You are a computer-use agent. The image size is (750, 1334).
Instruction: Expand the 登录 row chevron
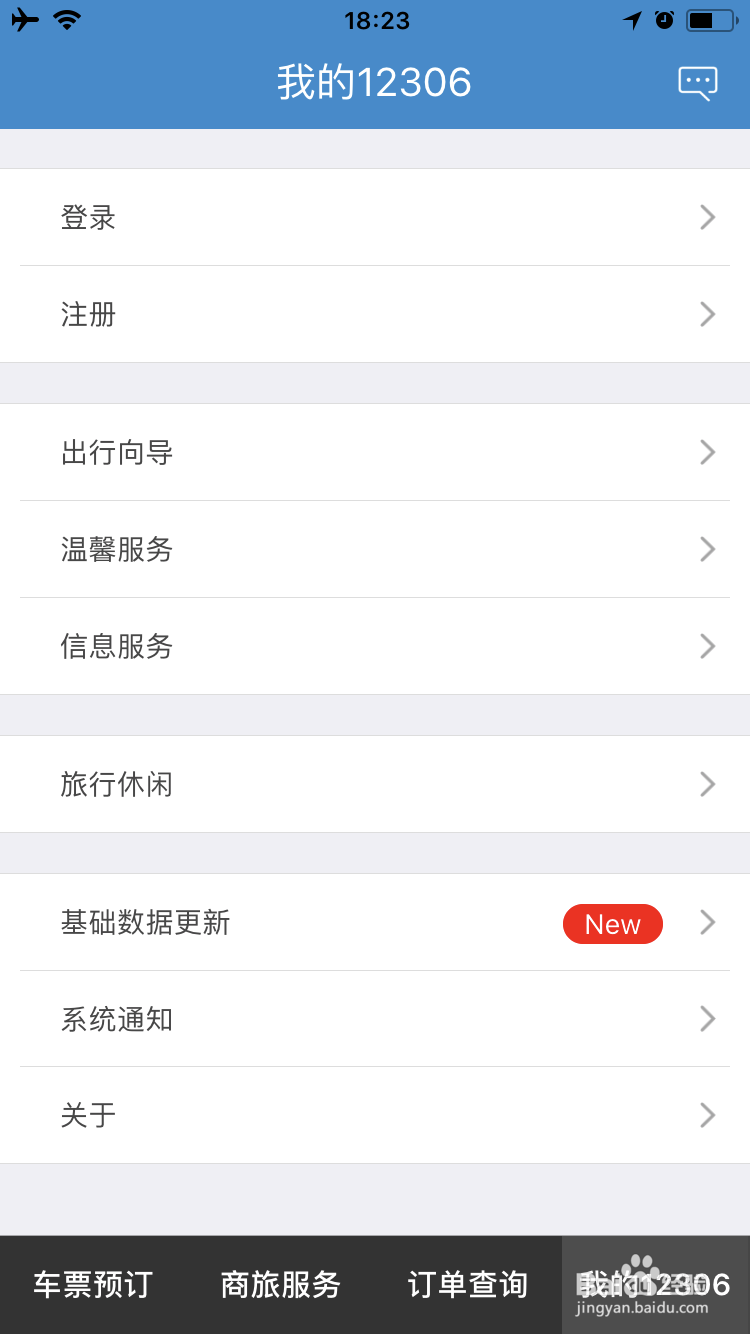(x=707, y=217)
